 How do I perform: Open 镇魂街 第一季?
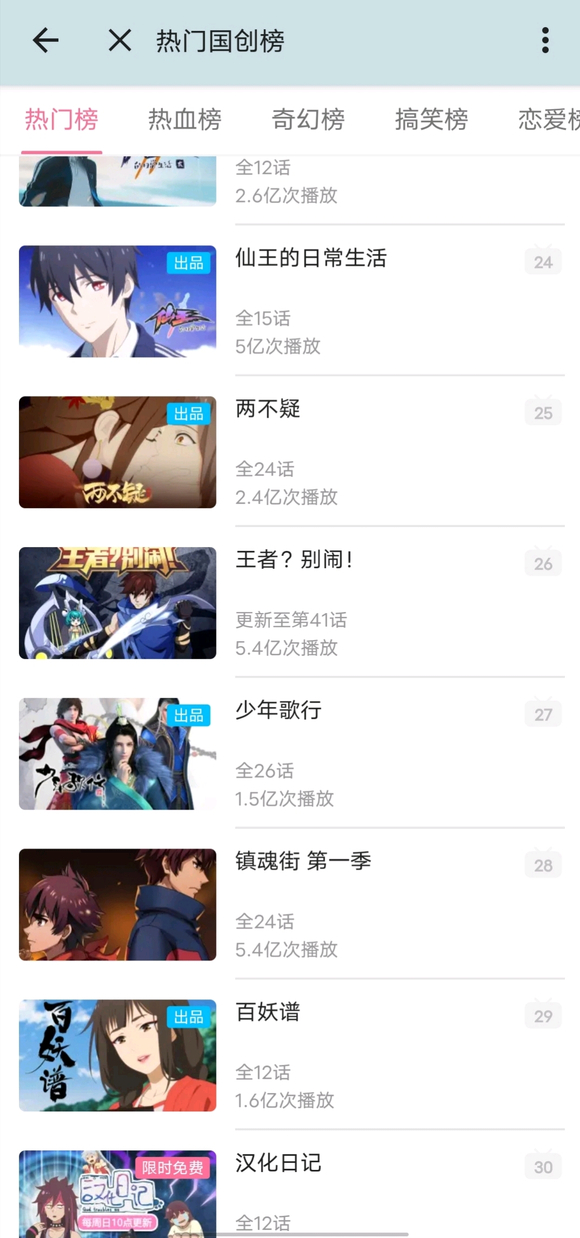(290, 905)
